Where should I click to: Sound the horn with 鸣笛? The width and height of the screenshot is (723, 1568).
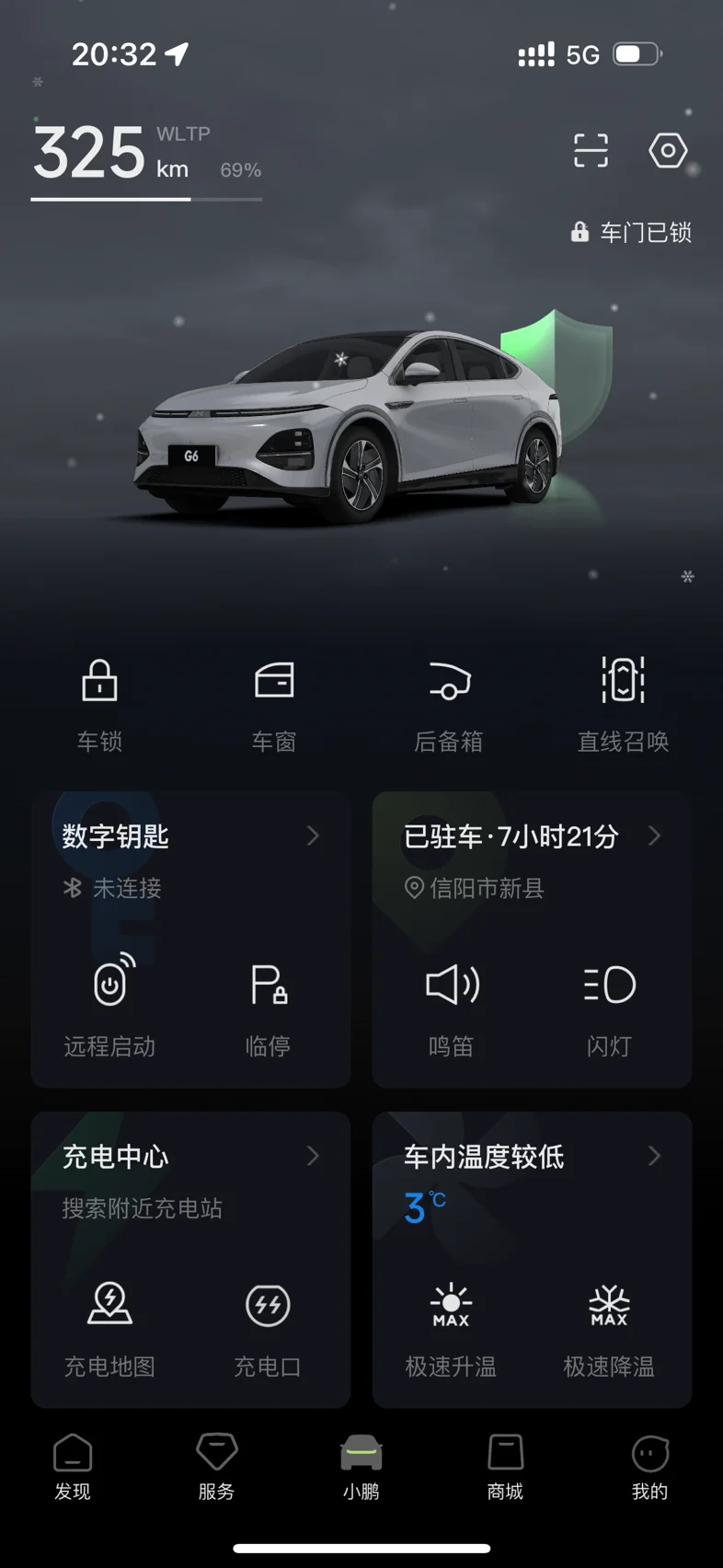coord(452,1009)
